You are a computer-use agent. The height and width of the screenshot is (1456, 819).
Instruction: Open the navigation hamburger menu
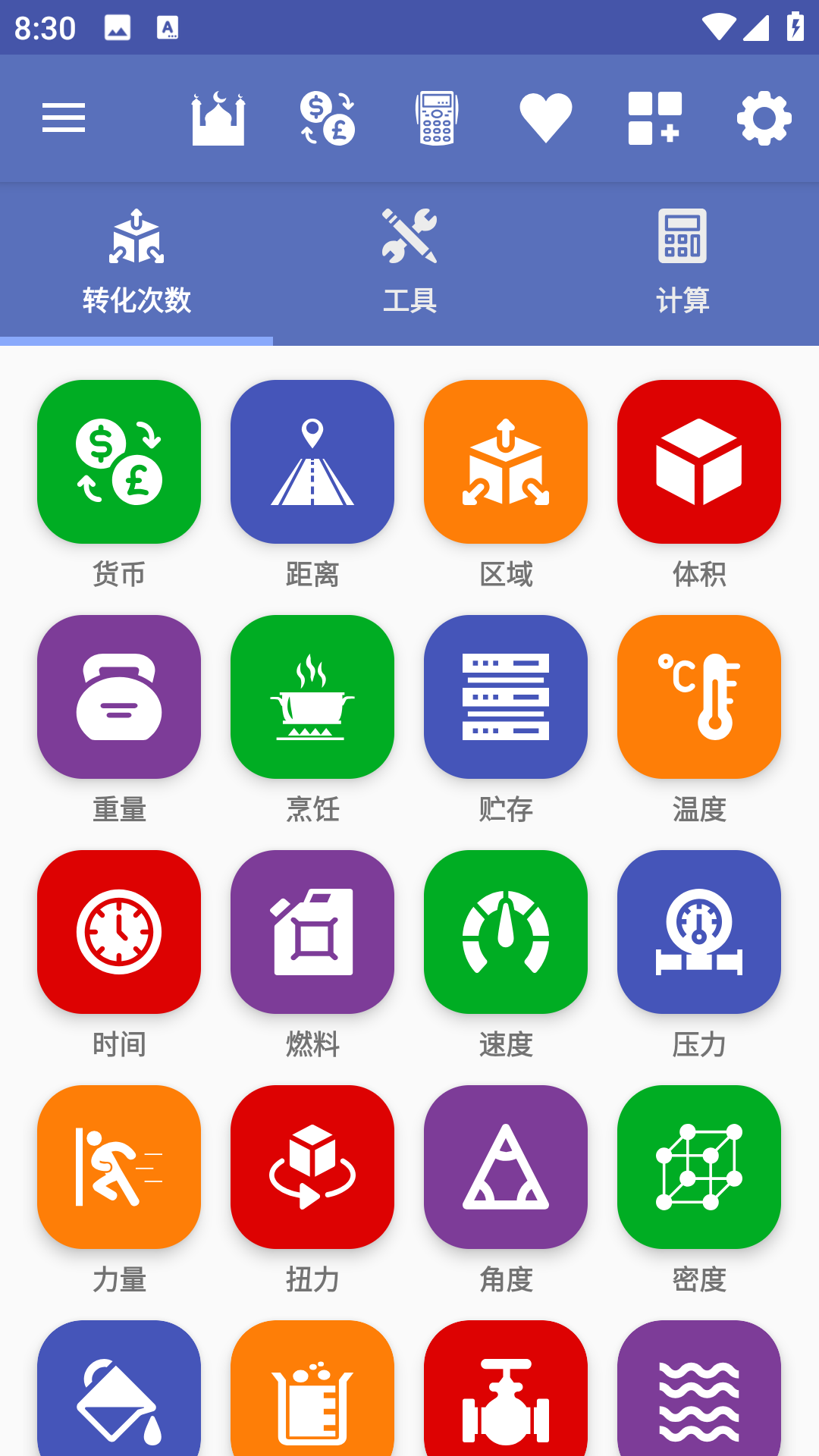click(x=63, y=118)
